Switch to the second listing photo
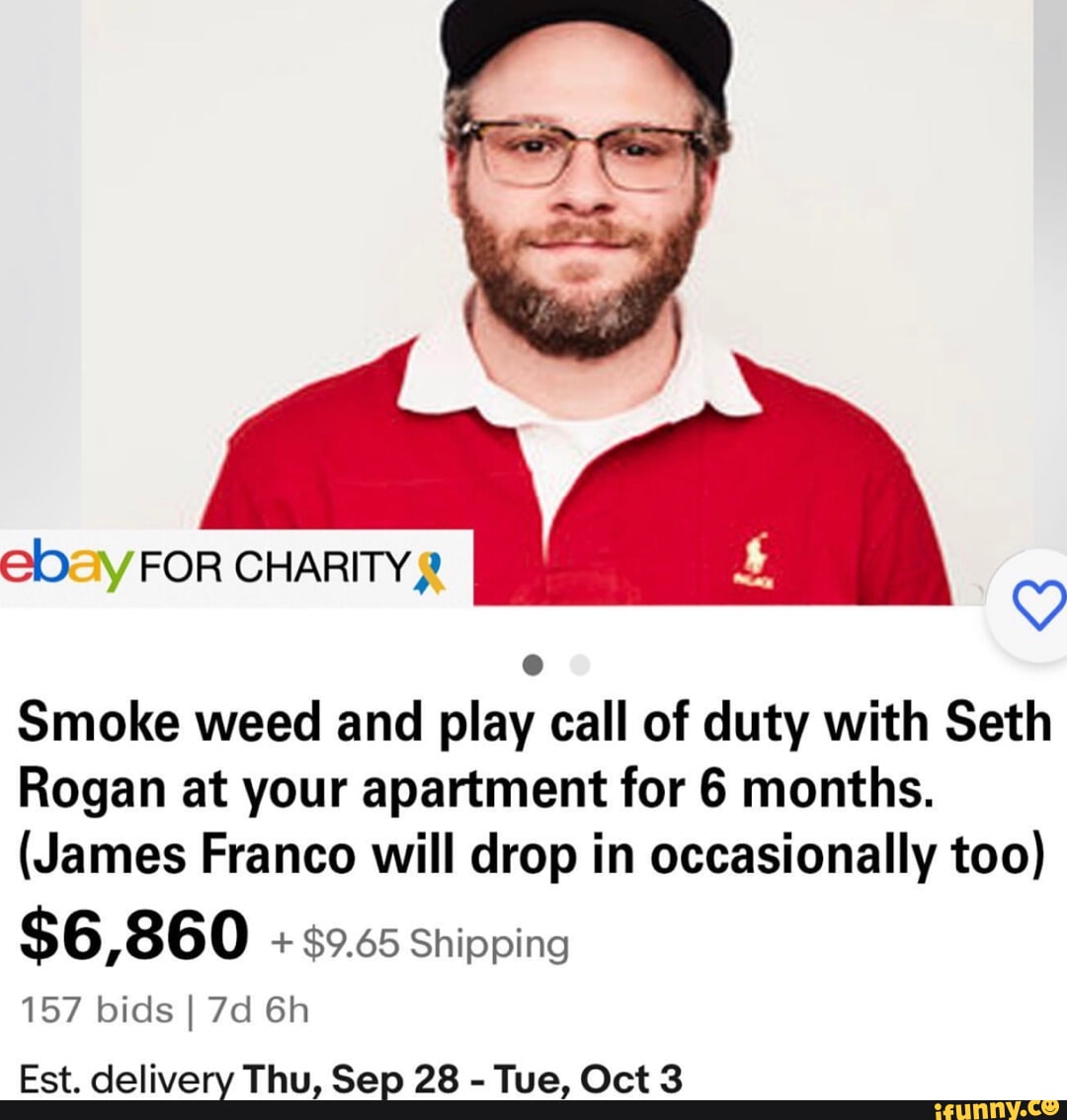This screenshot has height=1120, width=1067. (x=581, y=665)
